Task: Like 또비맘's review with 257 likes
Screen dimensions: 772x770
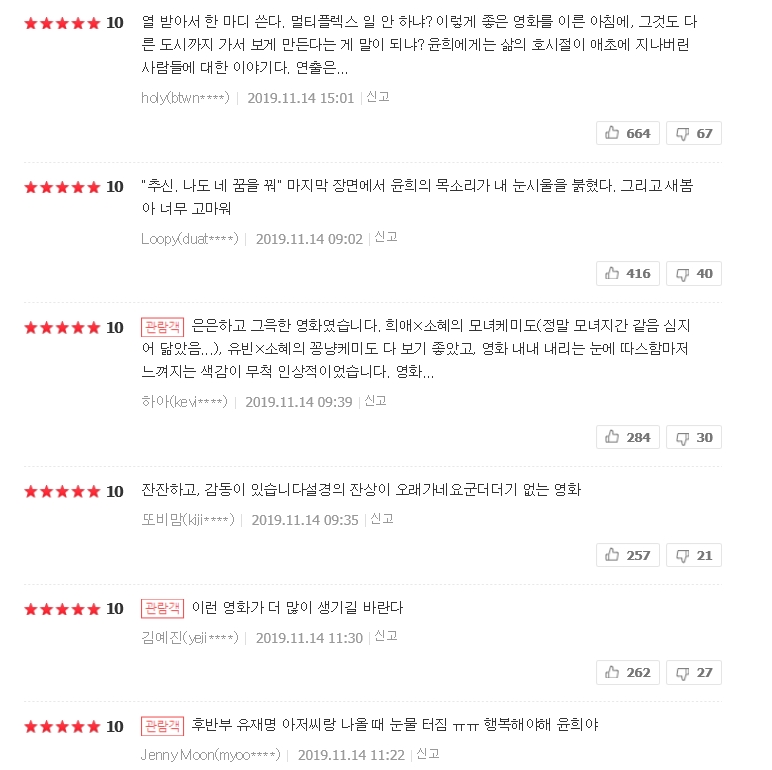Action: click(627, 555)
